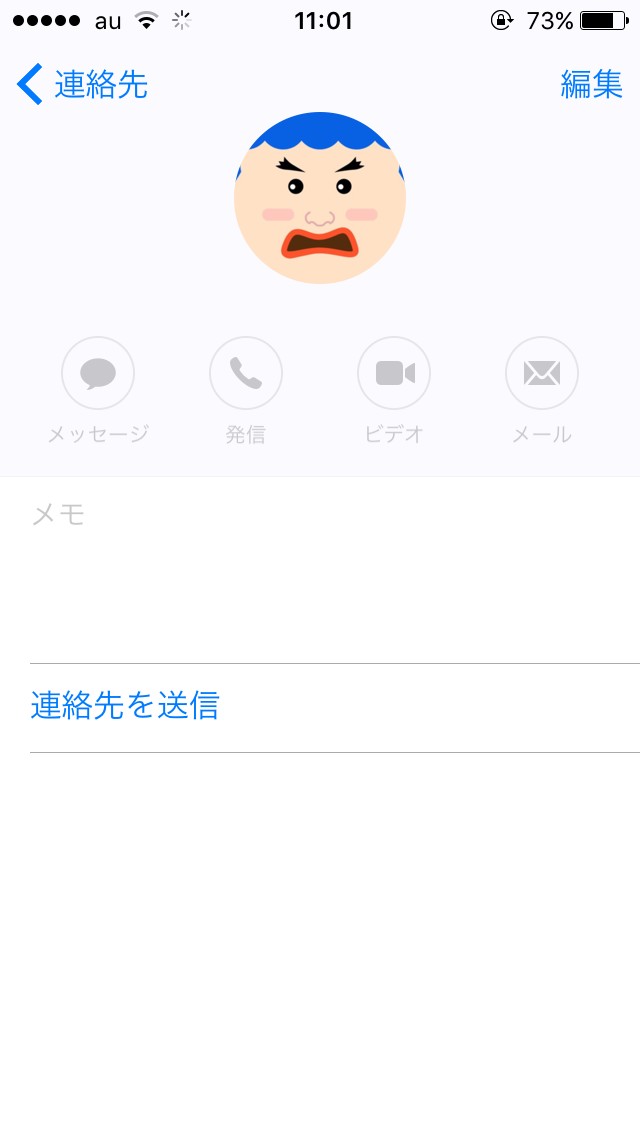Screen dimensions: 640x1136
Task: Tap the ビデオ video call icon
Action: [394, 373]
